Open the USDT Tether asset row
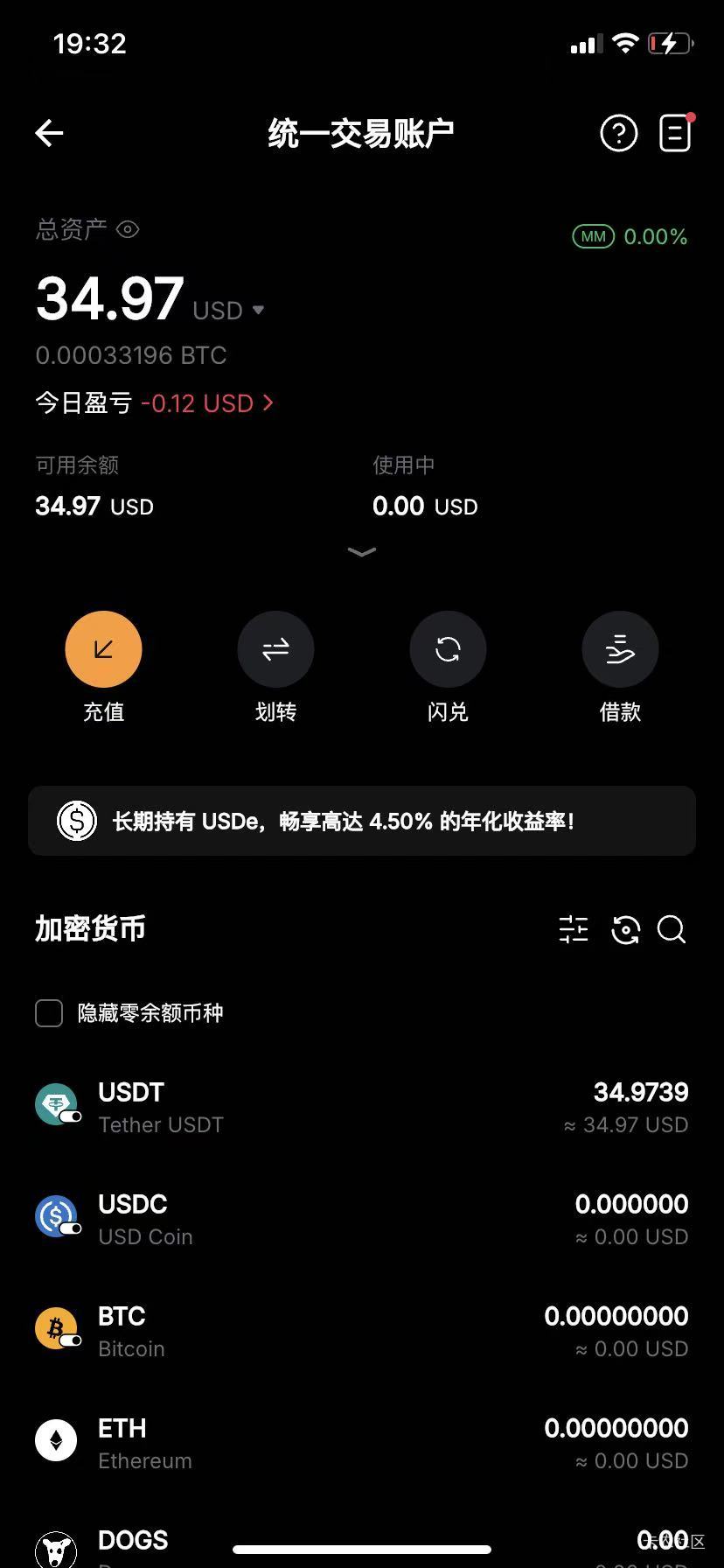724x1568 pixels. point(362,1108)
